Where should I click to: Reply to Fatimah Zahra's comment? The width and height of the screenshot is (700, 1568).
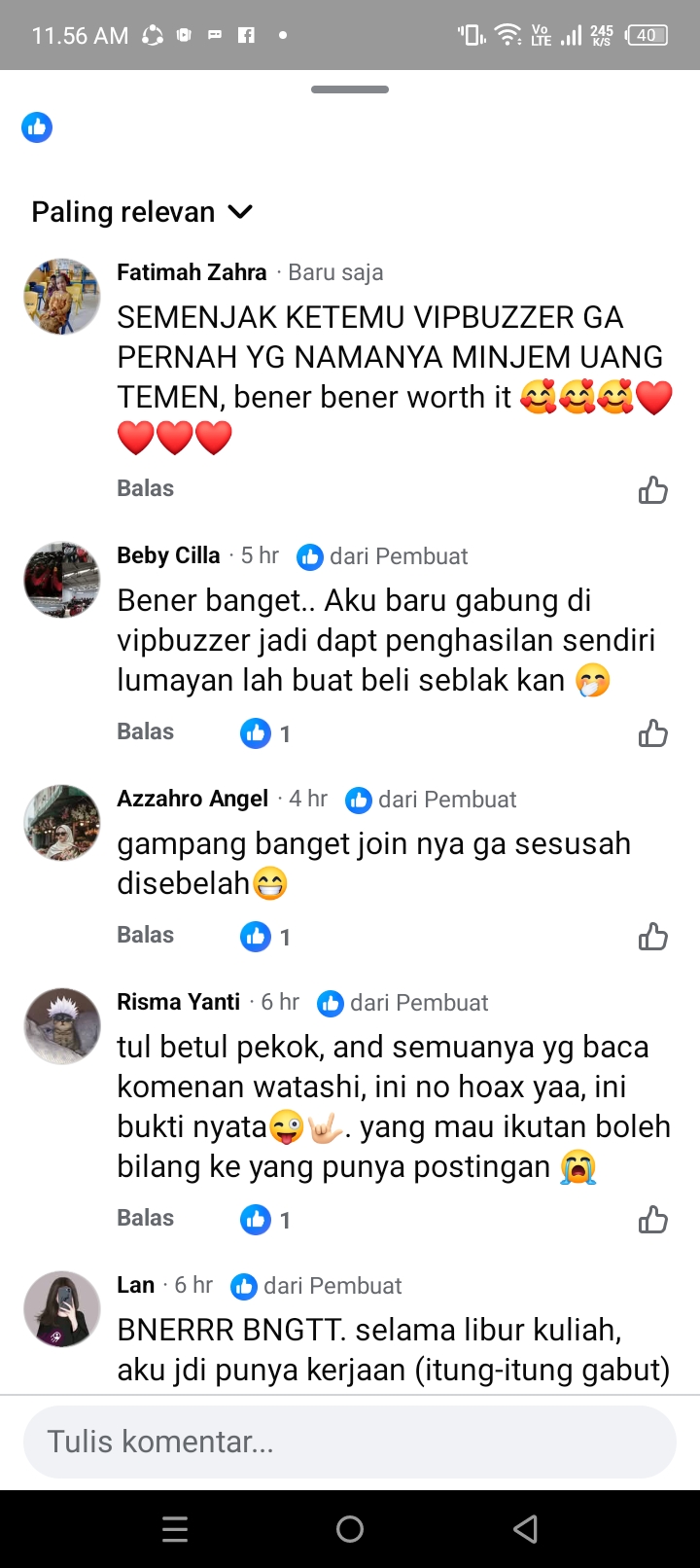(145, 488)
